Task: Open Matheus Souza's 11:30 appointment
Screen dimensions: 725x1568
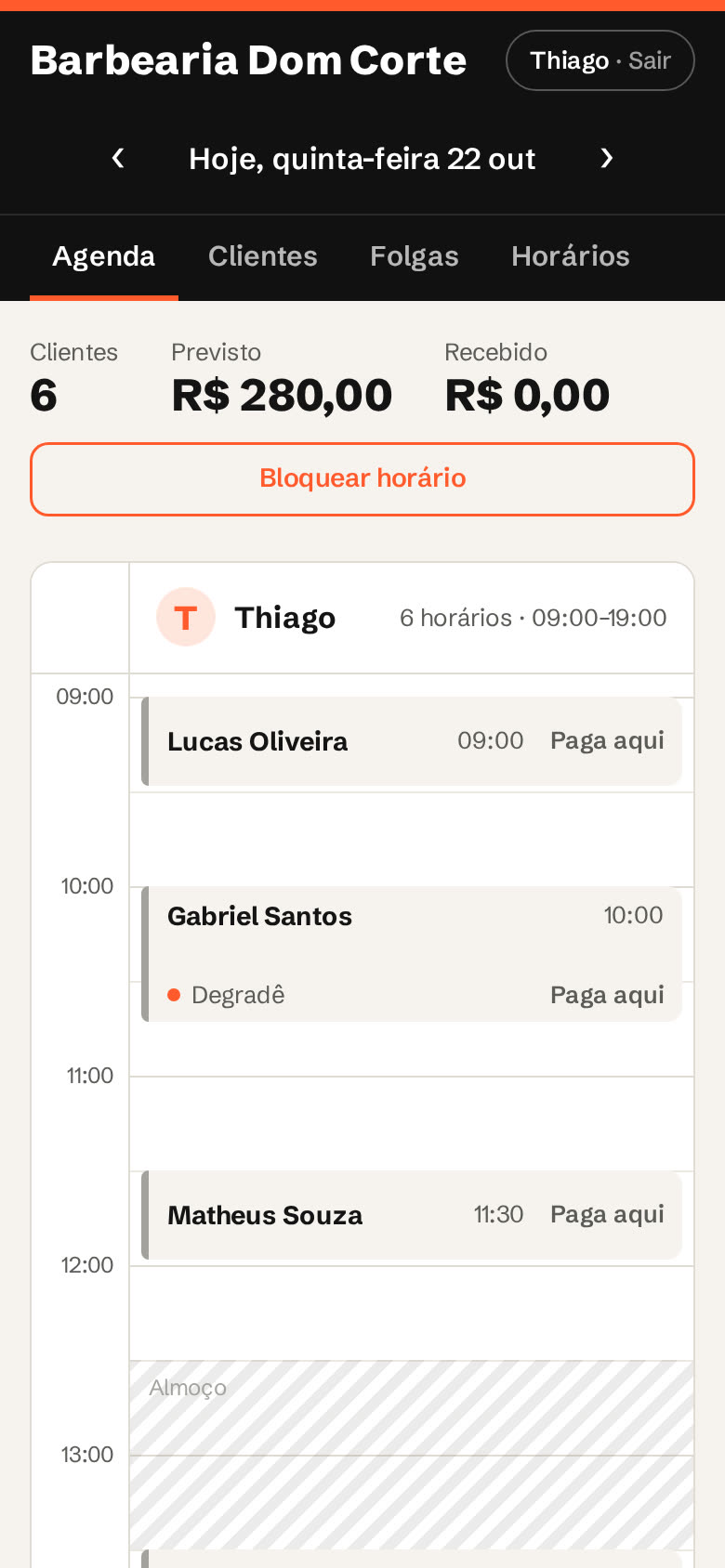Action: [412, 1215]
